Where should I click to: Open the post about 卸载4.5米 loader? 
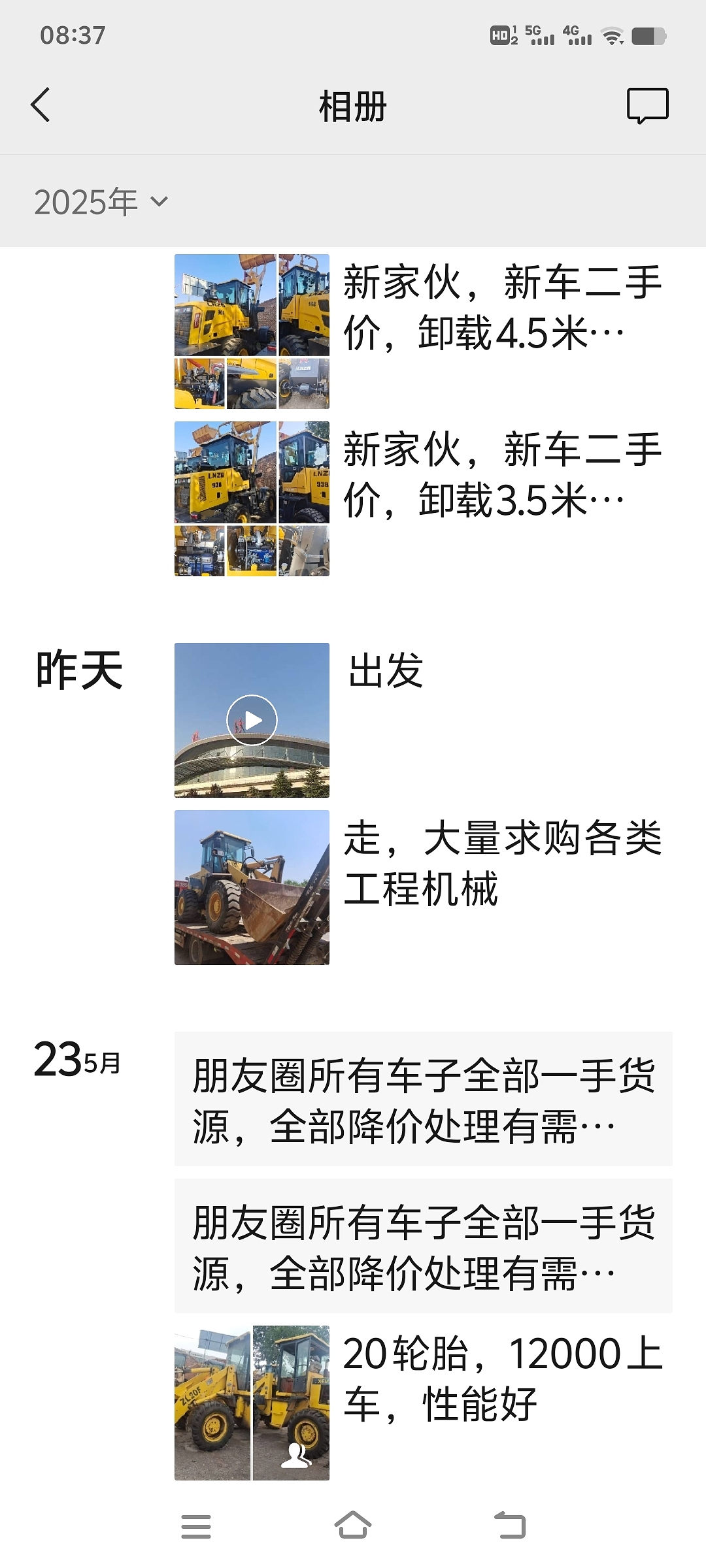418,331
